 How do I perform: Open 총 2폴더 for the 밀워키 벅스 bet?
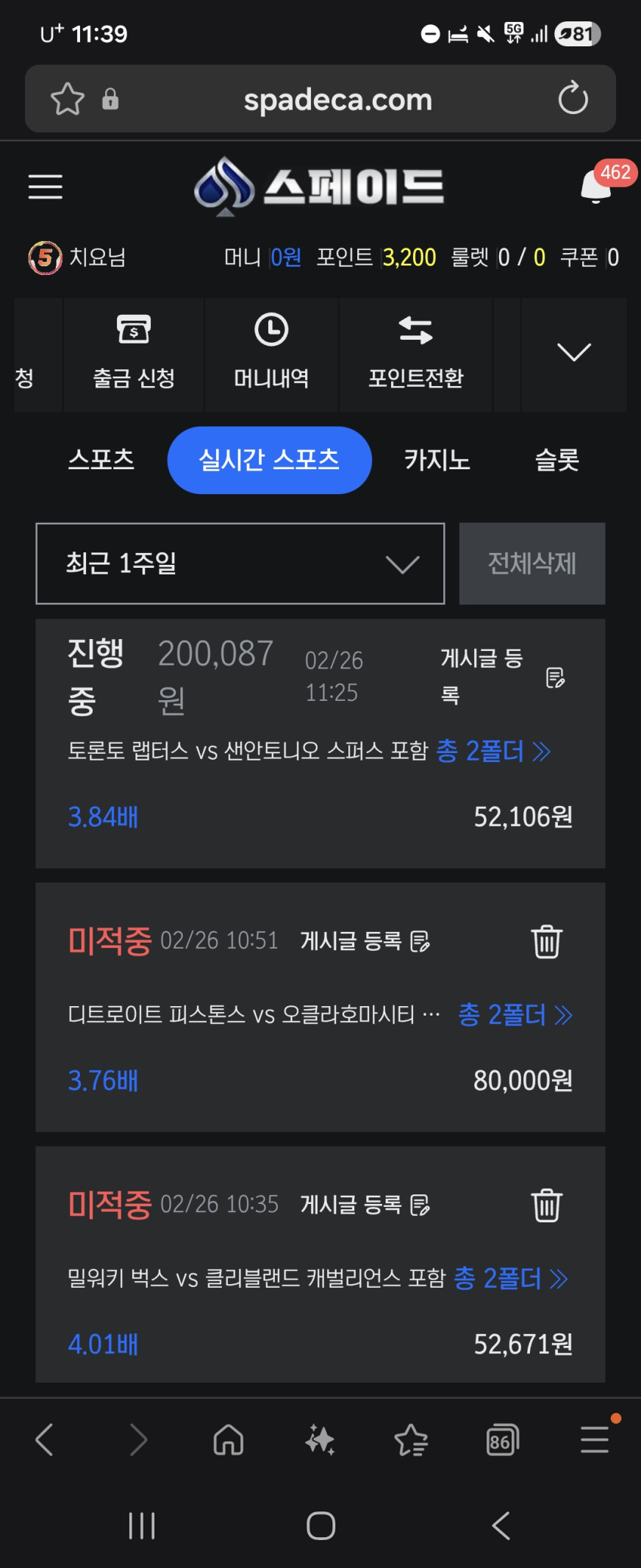pos(510,1278)
